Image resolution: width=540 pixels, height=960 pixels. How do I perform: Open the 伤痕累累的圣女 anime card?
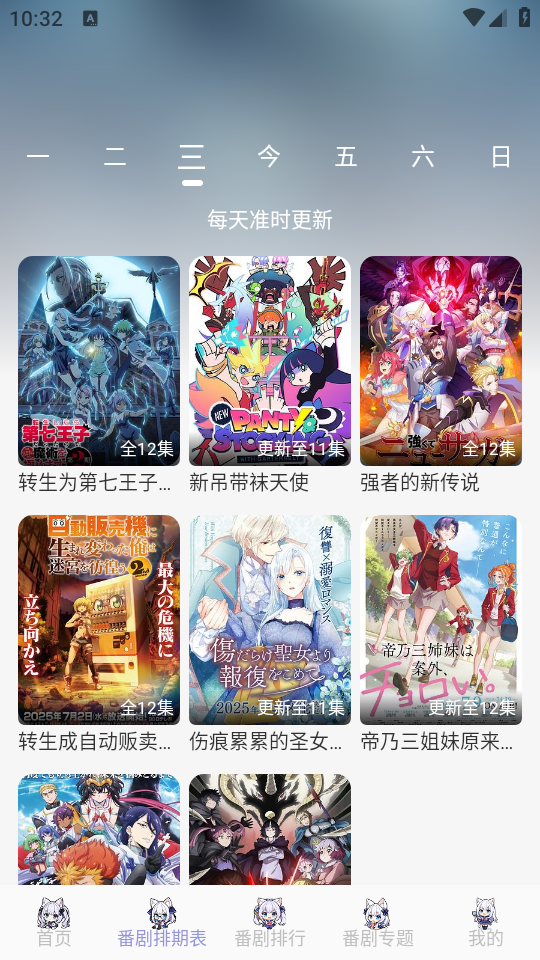269,634
